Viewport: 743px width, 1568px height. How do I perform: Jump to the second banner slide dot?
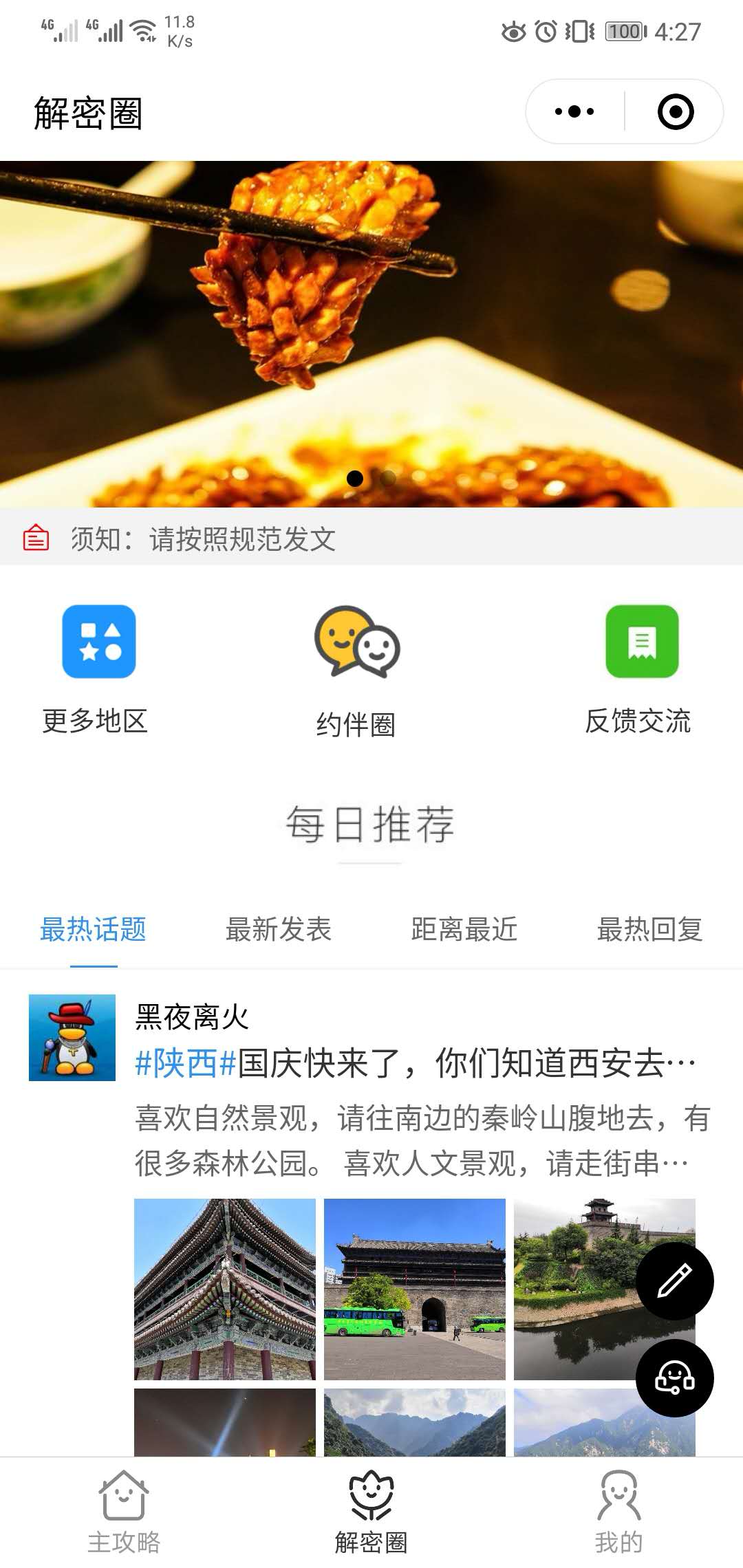coord(389,478)
